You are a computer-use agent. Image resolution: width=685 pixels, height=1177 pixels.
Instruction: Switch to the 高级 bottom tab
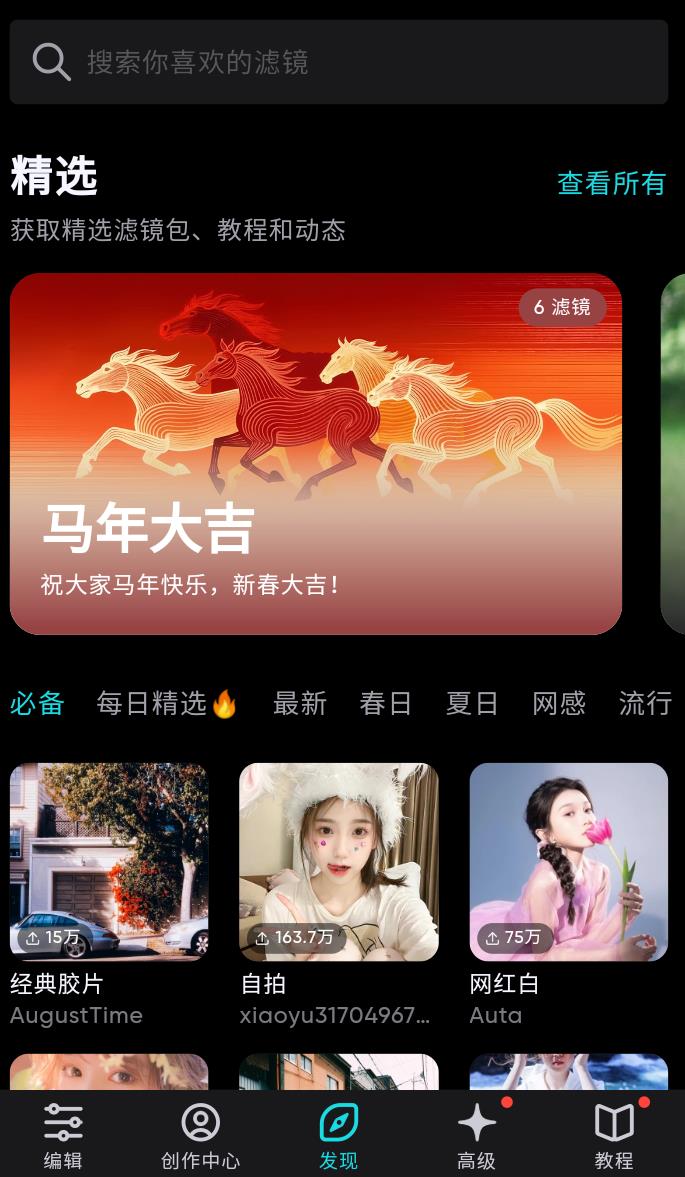point(477,1135)
